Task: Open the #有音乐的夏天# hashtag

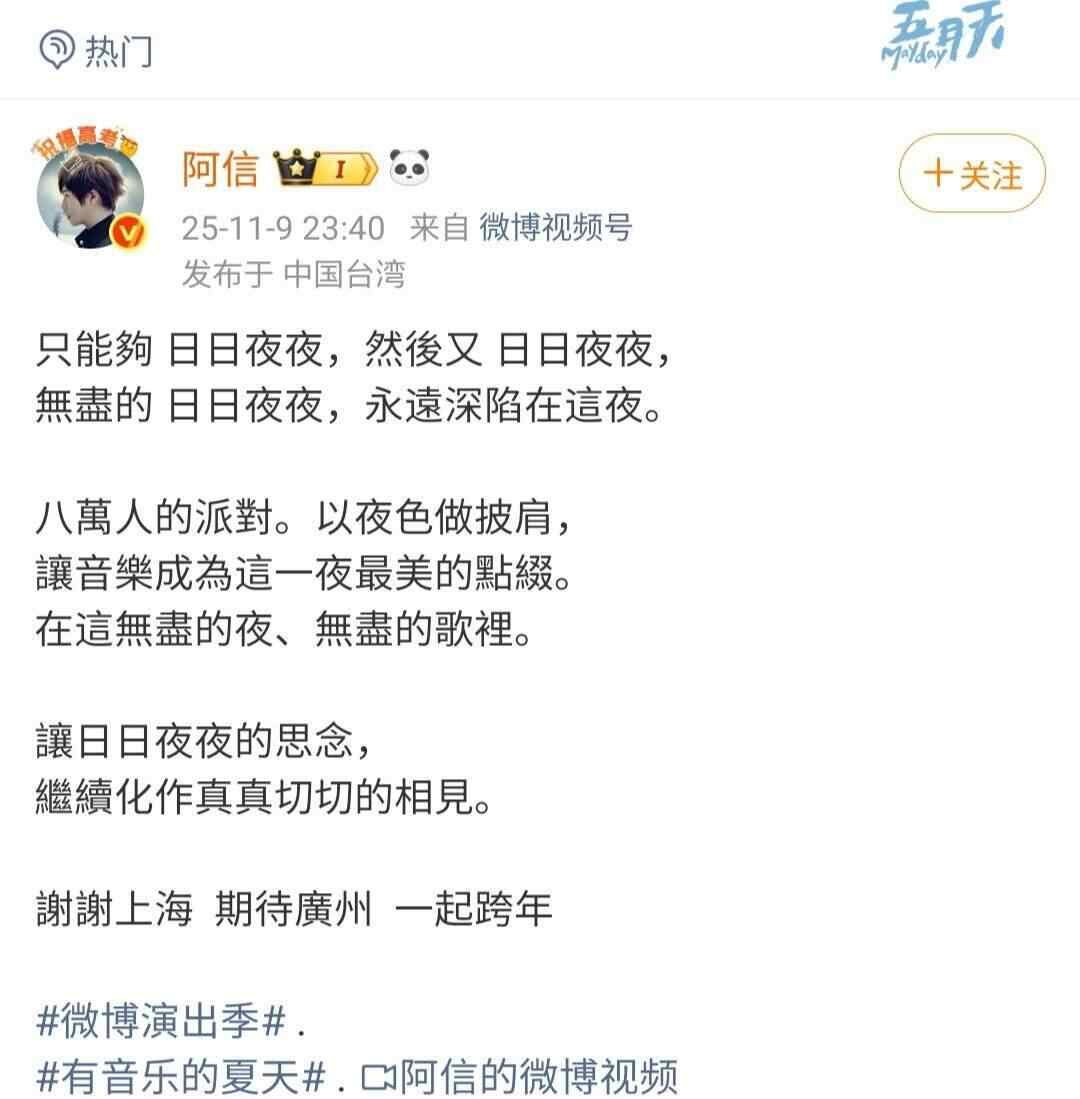Action: 183,1076
